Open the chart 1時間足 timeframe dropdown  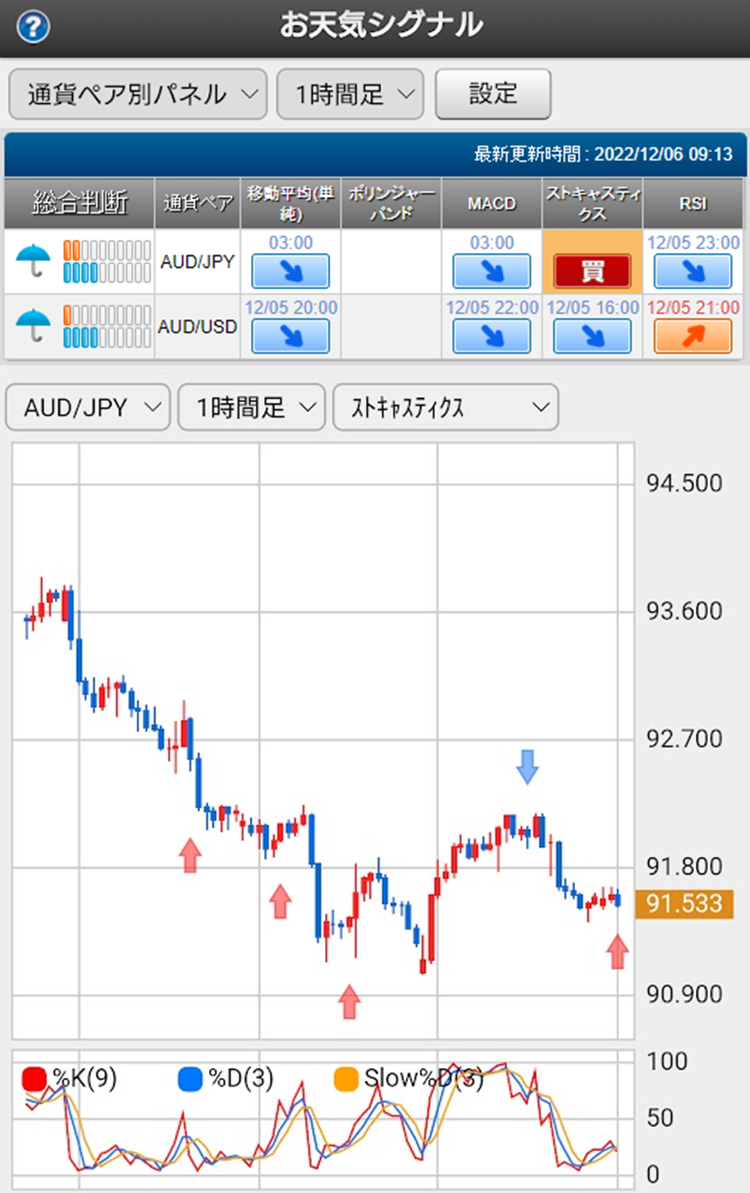[x=252, y=408]
